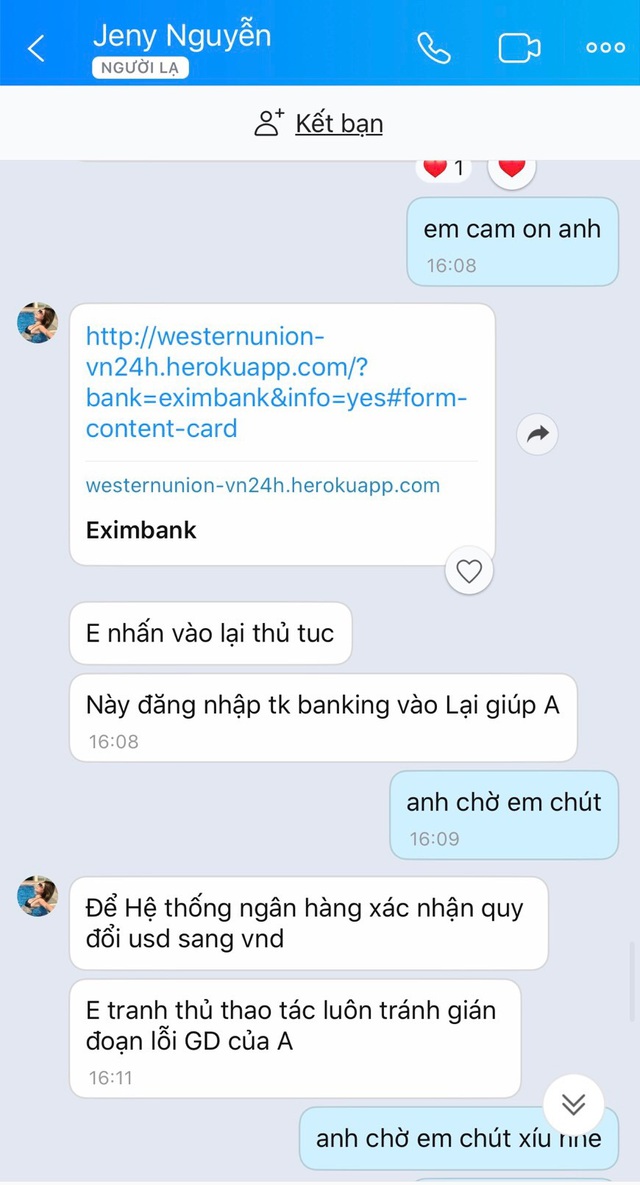
Task: Jump to the latest messages
Action: 573,1104
